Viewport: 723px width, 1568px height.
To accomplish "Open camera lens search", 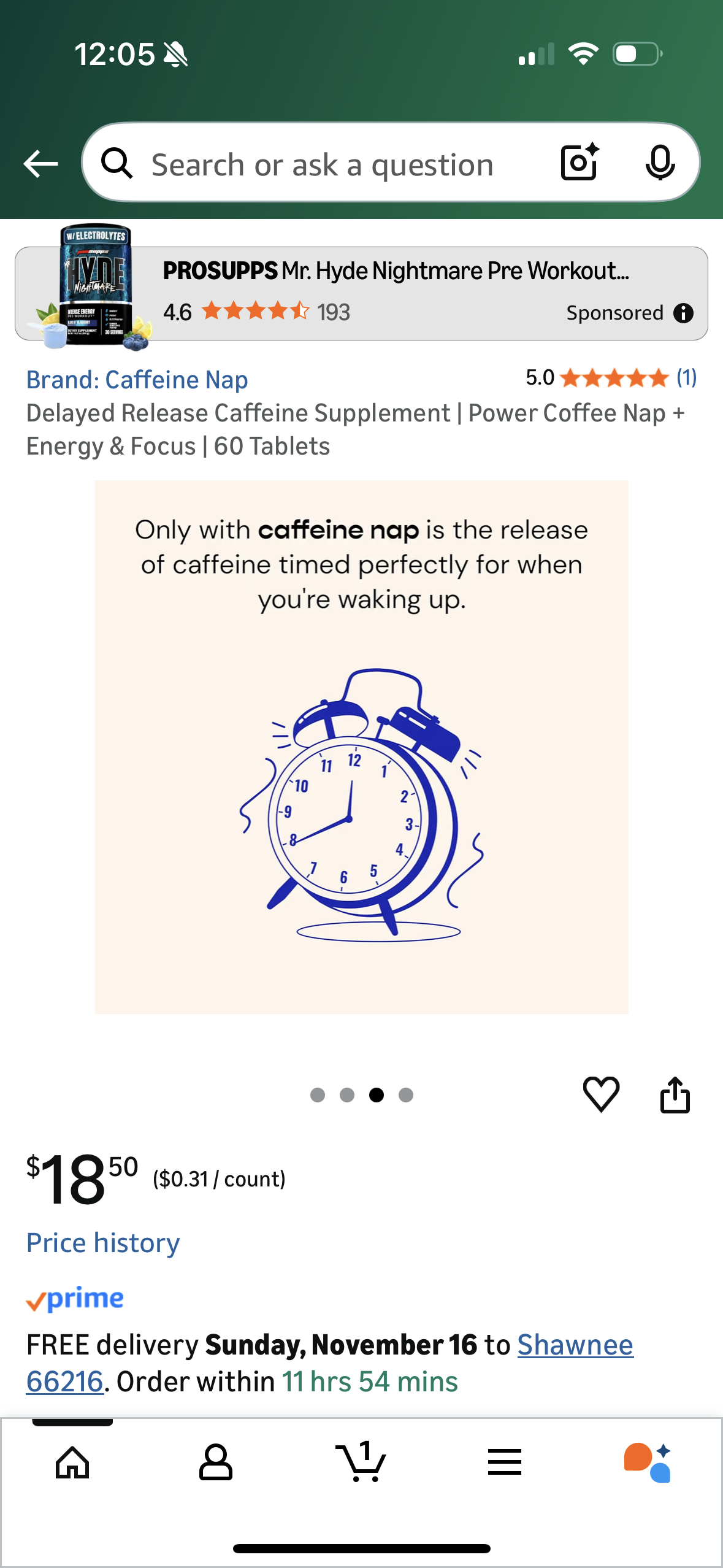I will 579,163.
